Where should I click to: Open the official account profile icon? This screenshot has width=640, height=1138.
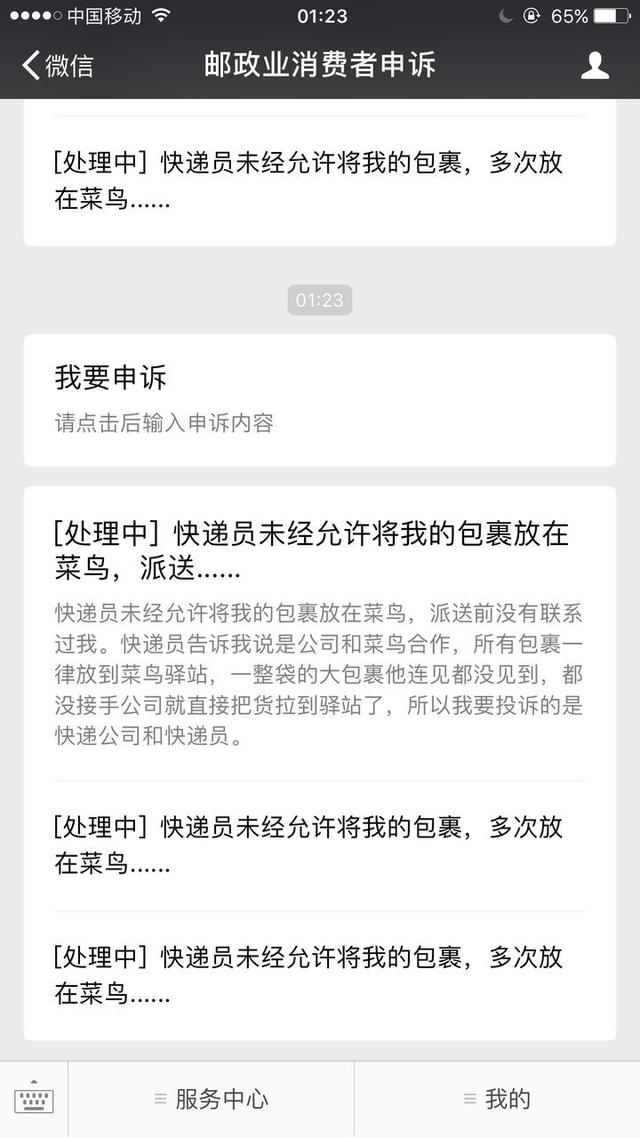tap(595, 66)
